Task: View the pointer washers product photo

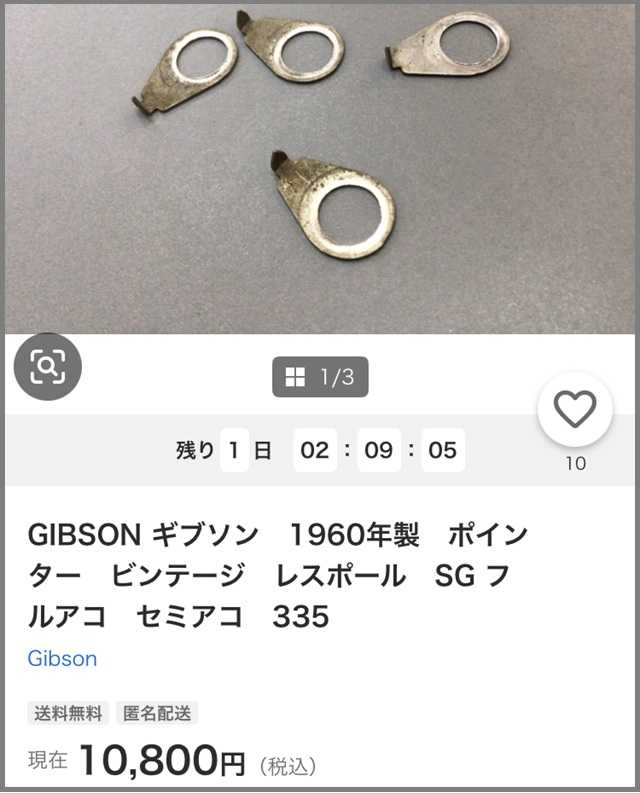Action: [x=320, y=169]
